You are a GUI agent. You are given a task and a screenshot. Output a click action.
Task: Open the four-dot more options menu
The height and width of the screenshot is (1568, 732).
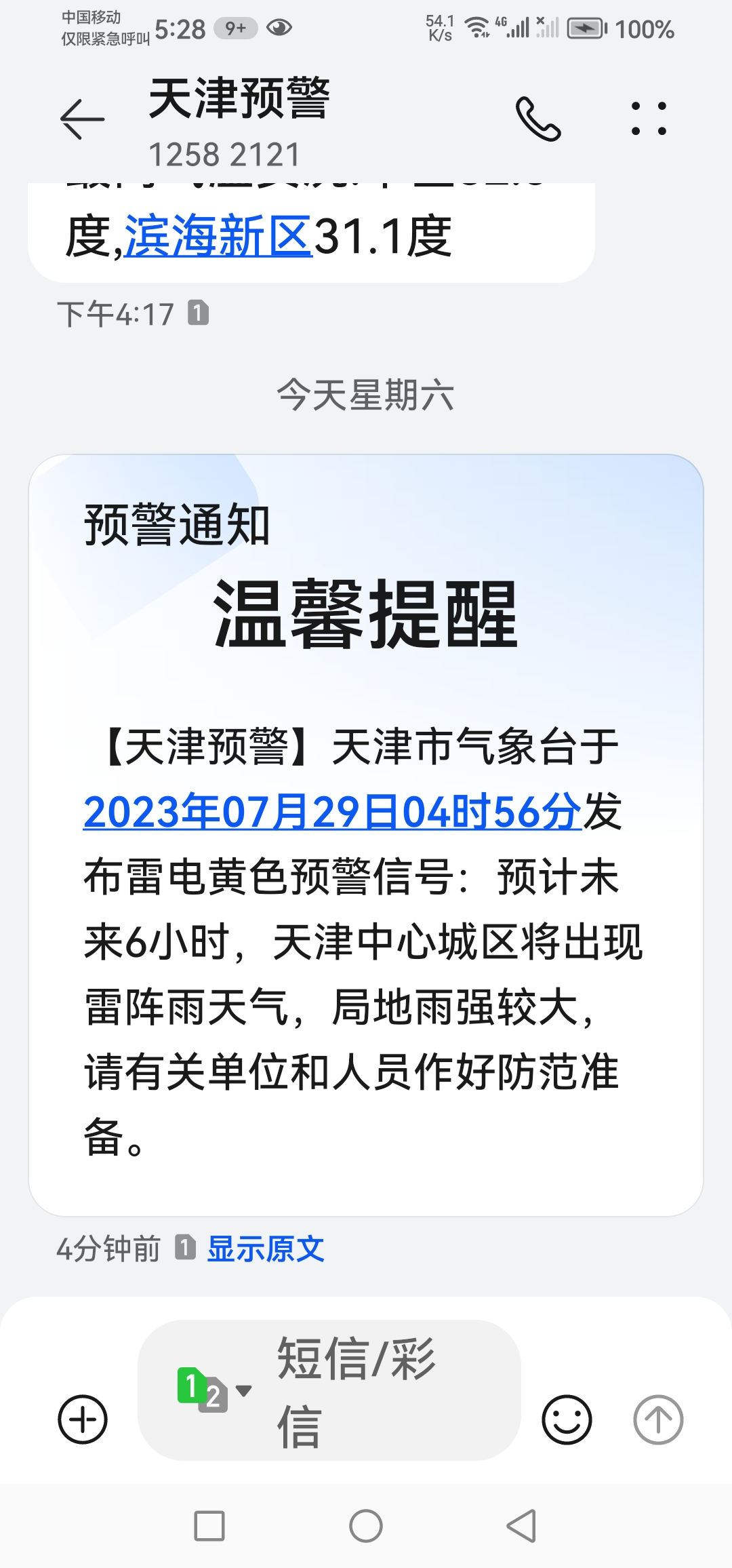[x=649, y=119]
